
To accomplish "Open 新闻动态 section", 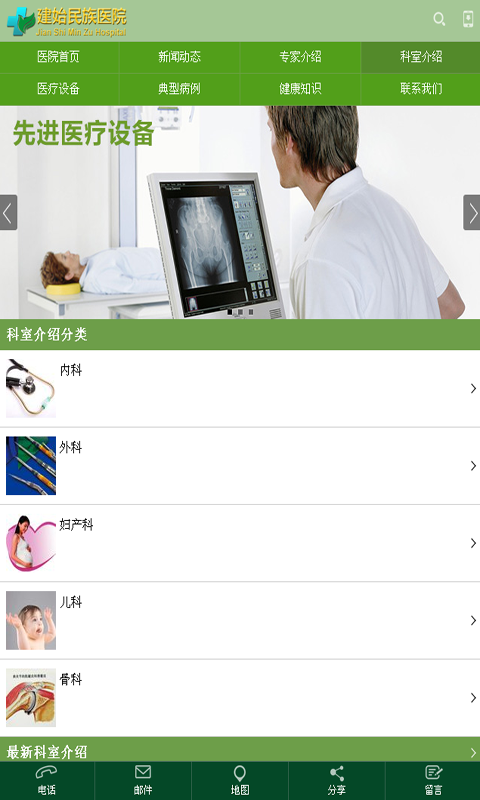I will click(180, 57).
